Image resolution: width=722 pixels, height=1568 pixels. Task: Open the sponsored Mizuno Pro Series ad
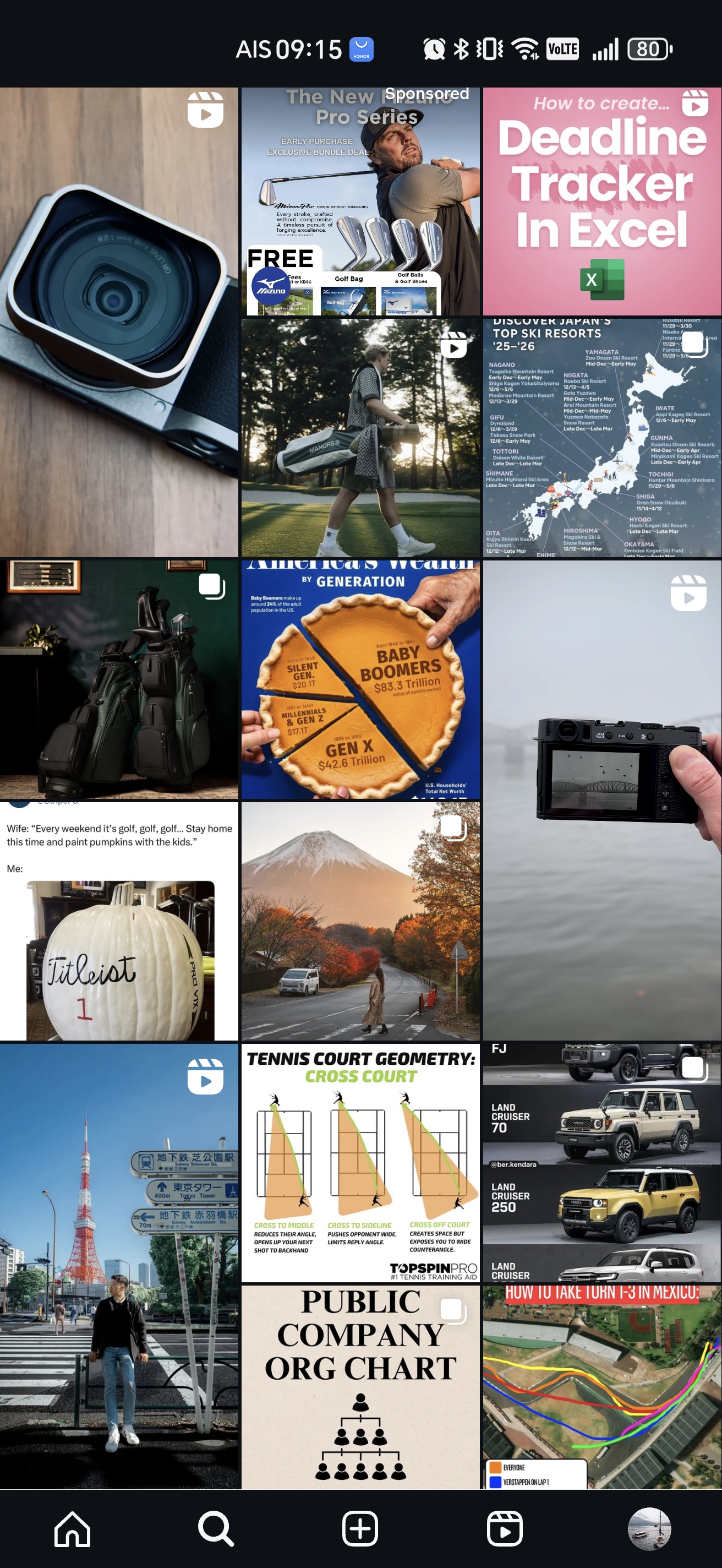[360, 201]
